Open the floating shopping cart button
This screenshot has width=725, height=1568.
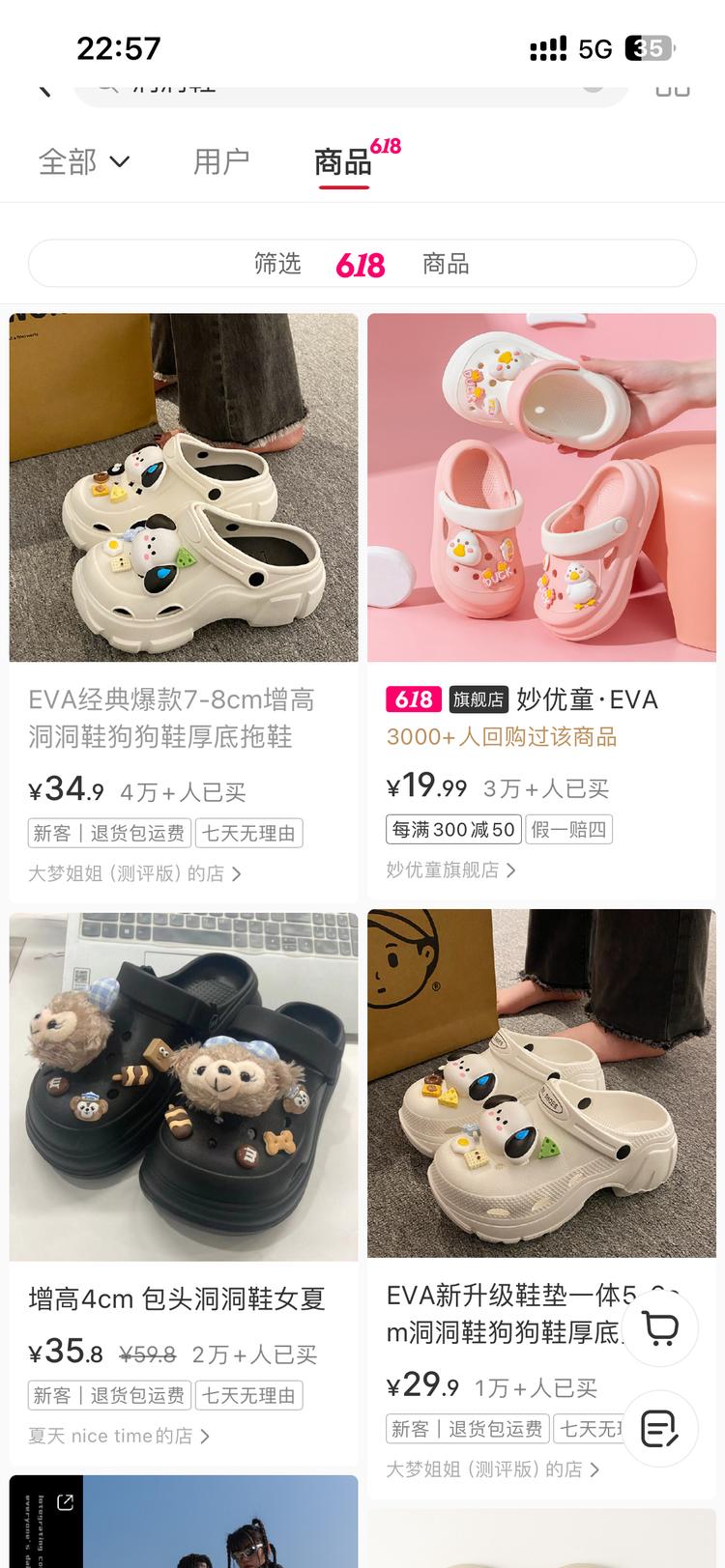click(x=660, y=1328)
